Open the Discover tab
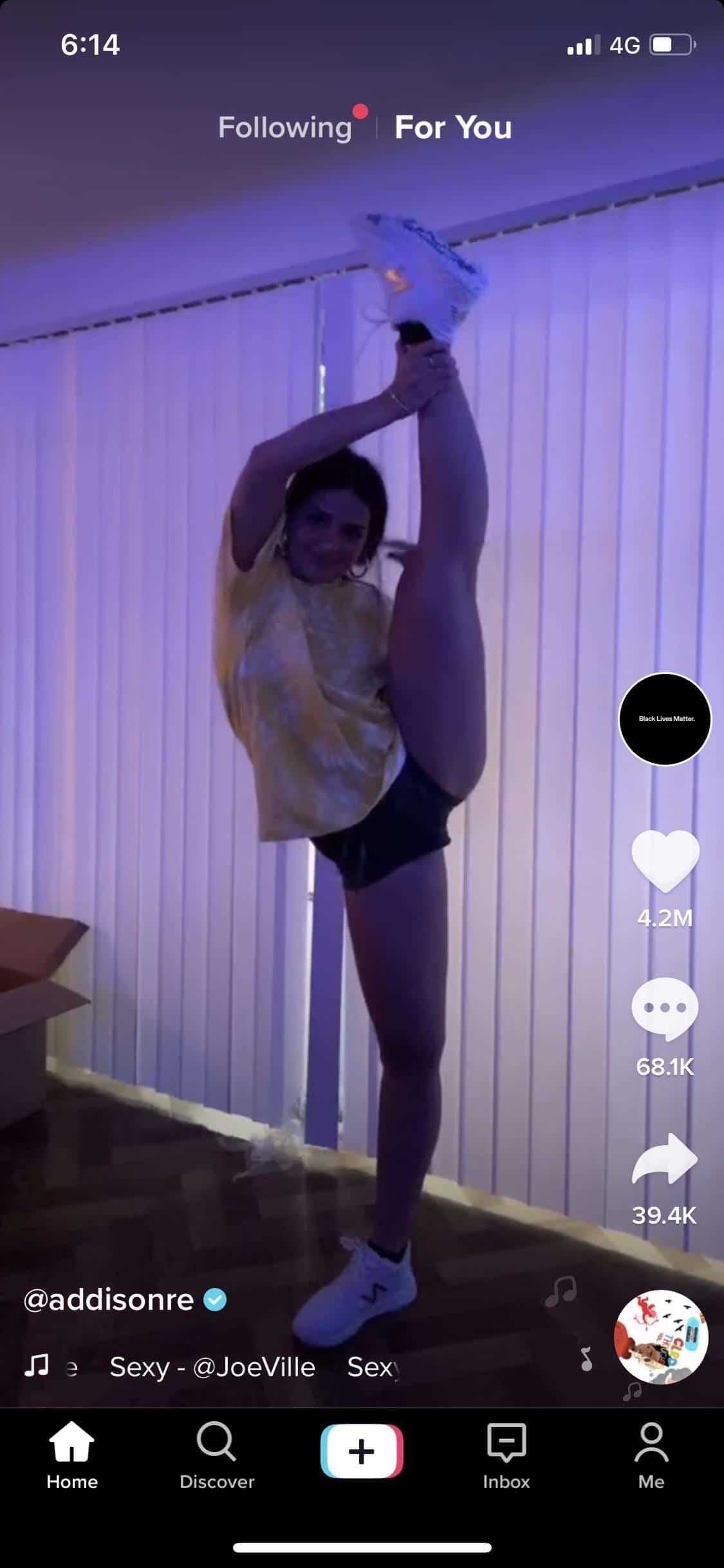724x1568 pixels. (217, 1455)
